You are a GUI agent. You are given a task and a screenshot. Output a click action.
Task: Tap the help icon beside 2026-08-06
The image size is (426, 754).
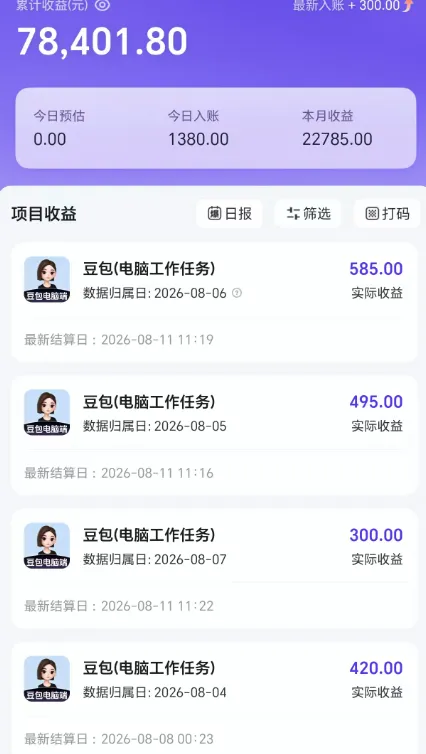pyautogui.click(x=237, y=293)
